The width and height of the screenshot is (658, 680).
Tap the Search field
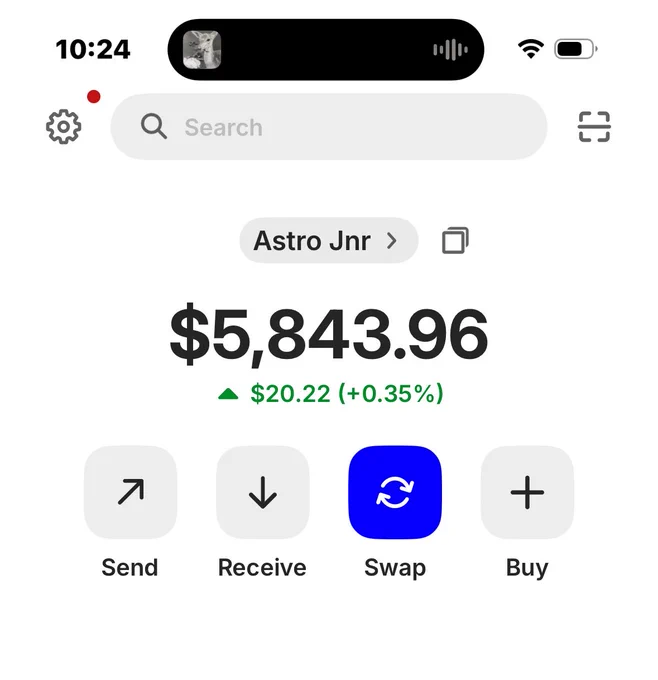(329, 127)
